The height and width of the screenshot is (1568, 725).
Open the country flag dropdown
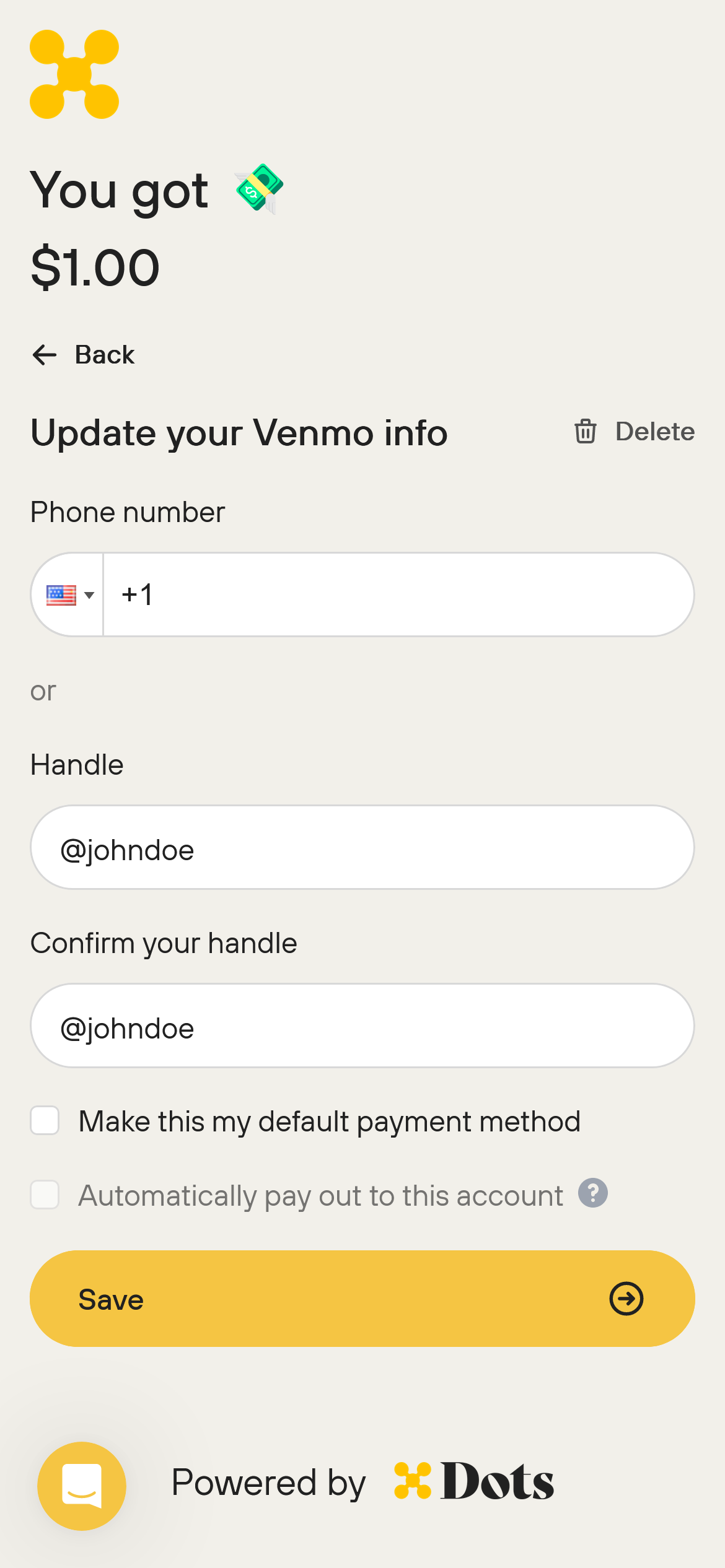69,595
